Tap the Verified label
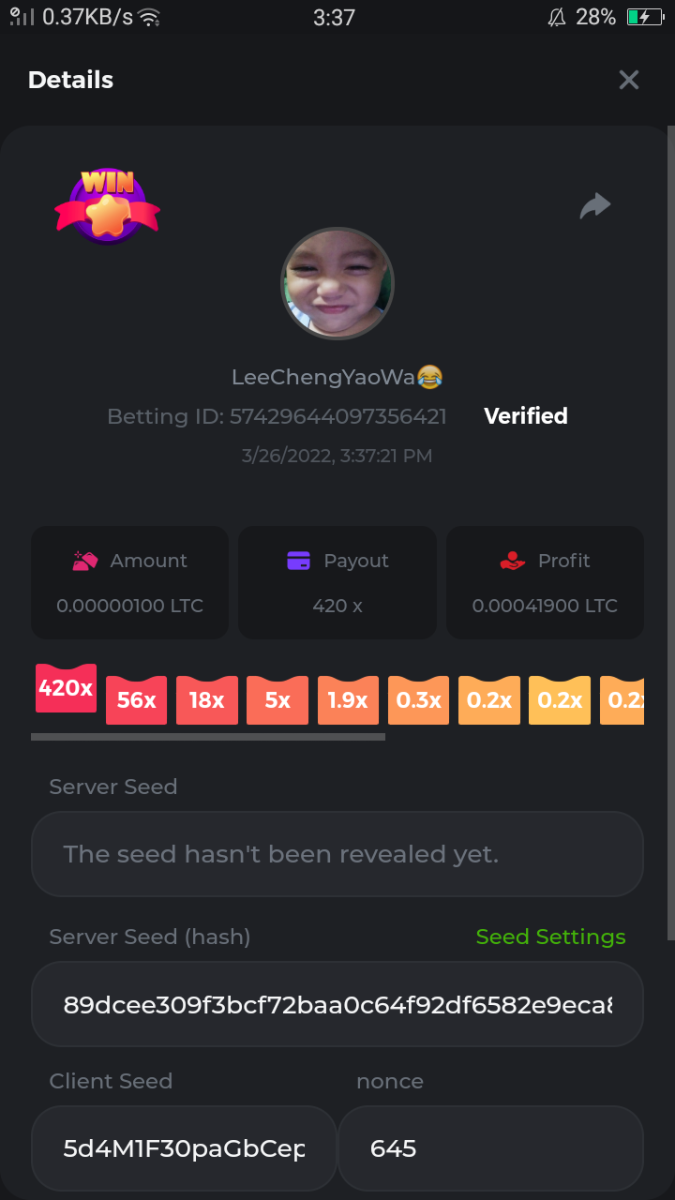The image size is (675, 1200). (x=526, y=416)
